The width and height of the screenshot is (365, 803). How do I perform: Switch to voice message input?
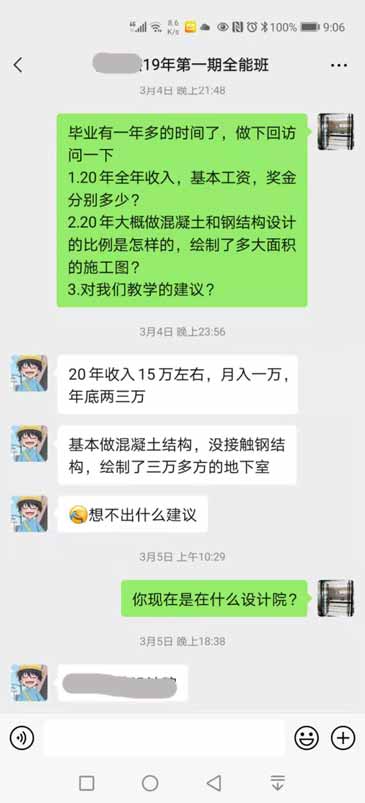[22, 738]
